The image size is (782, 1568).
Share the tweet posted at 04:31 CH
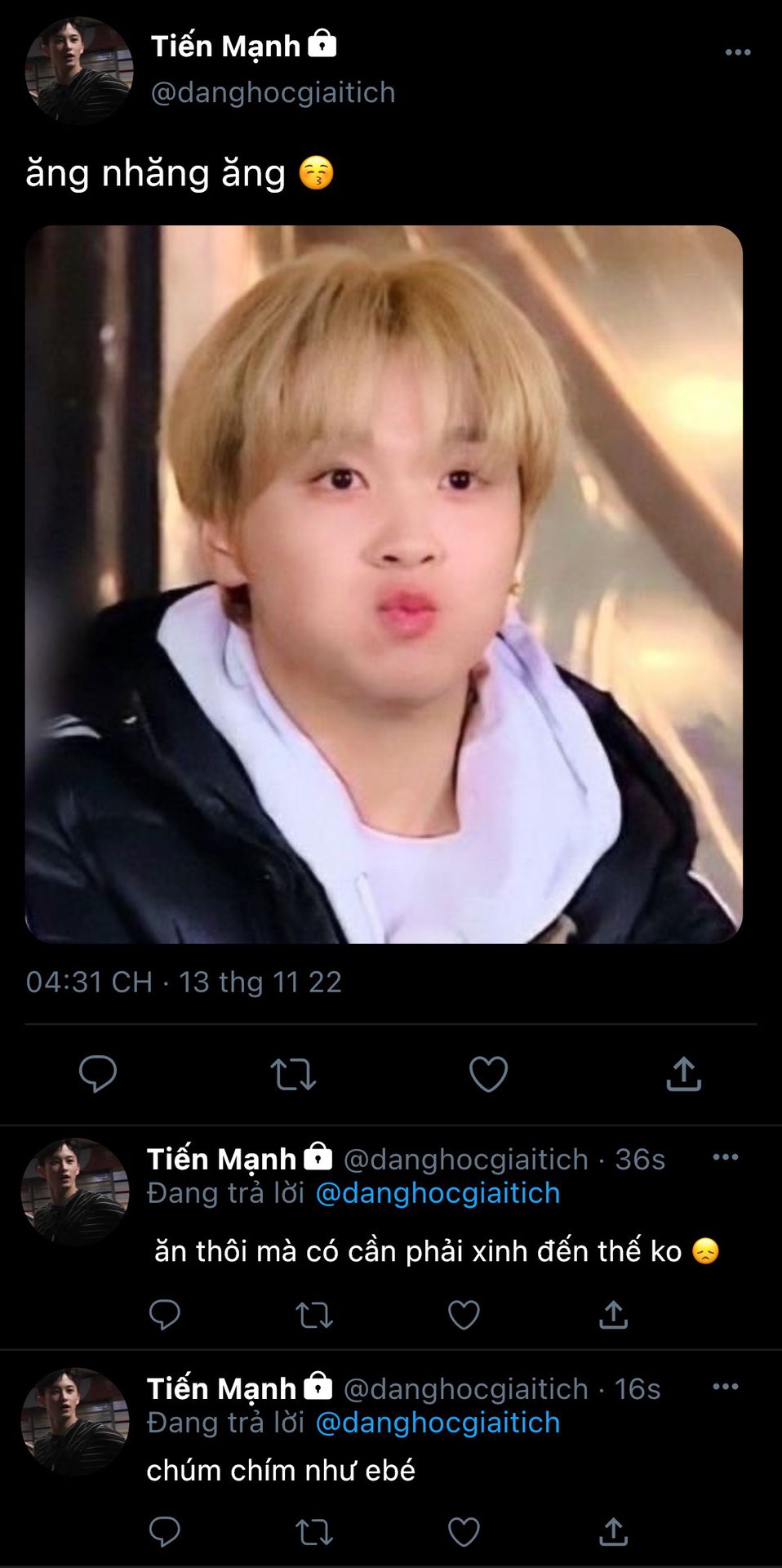pos(684,1073)
